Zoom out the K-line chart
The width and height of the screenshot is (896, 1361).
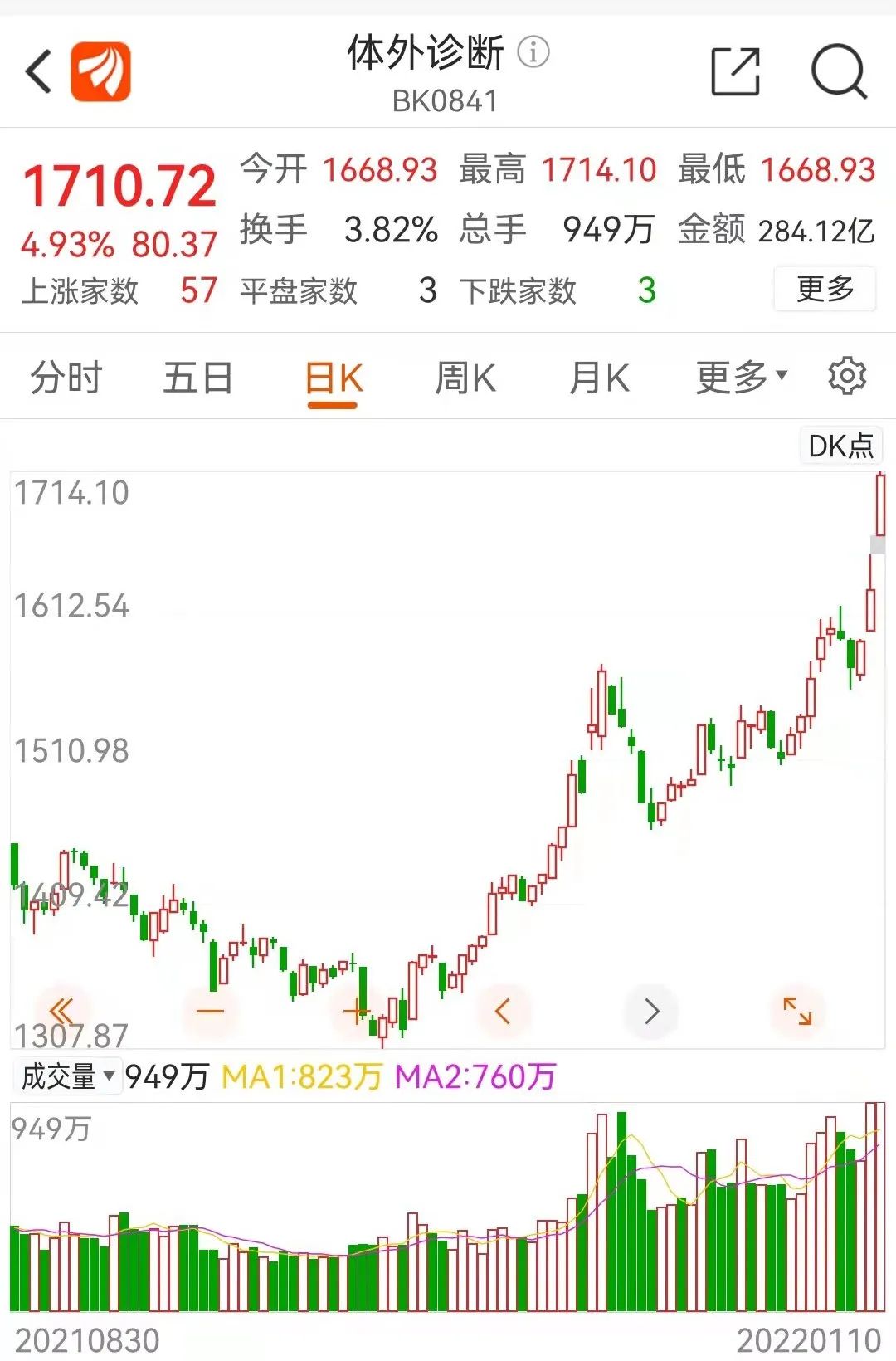pos(210,1011)
